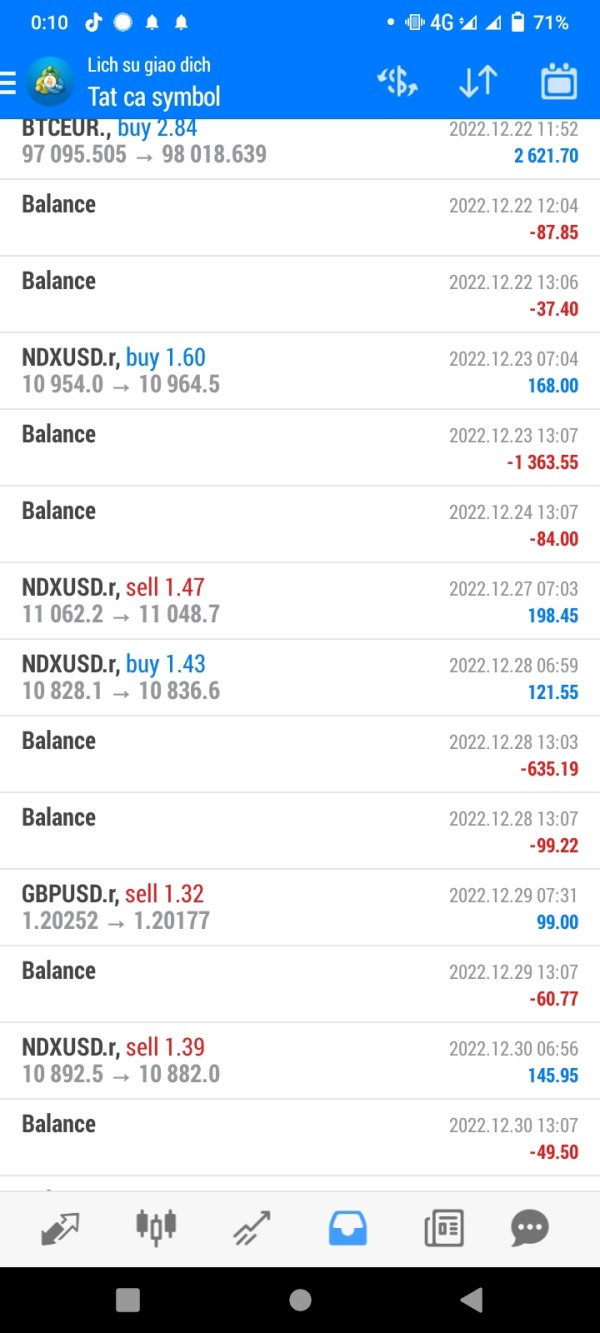Go back with the system back button

471,1299
